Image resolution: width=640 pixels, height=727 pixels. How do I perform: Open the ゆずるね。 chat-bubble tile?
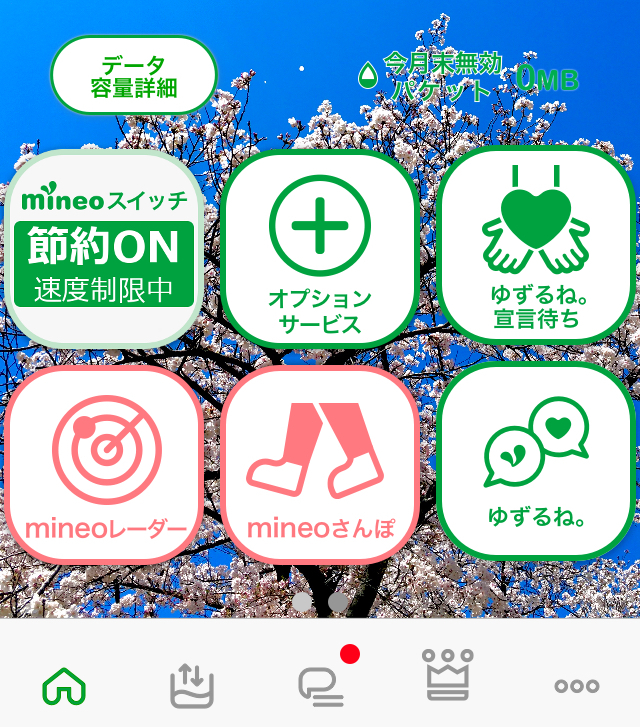(536, 461)
